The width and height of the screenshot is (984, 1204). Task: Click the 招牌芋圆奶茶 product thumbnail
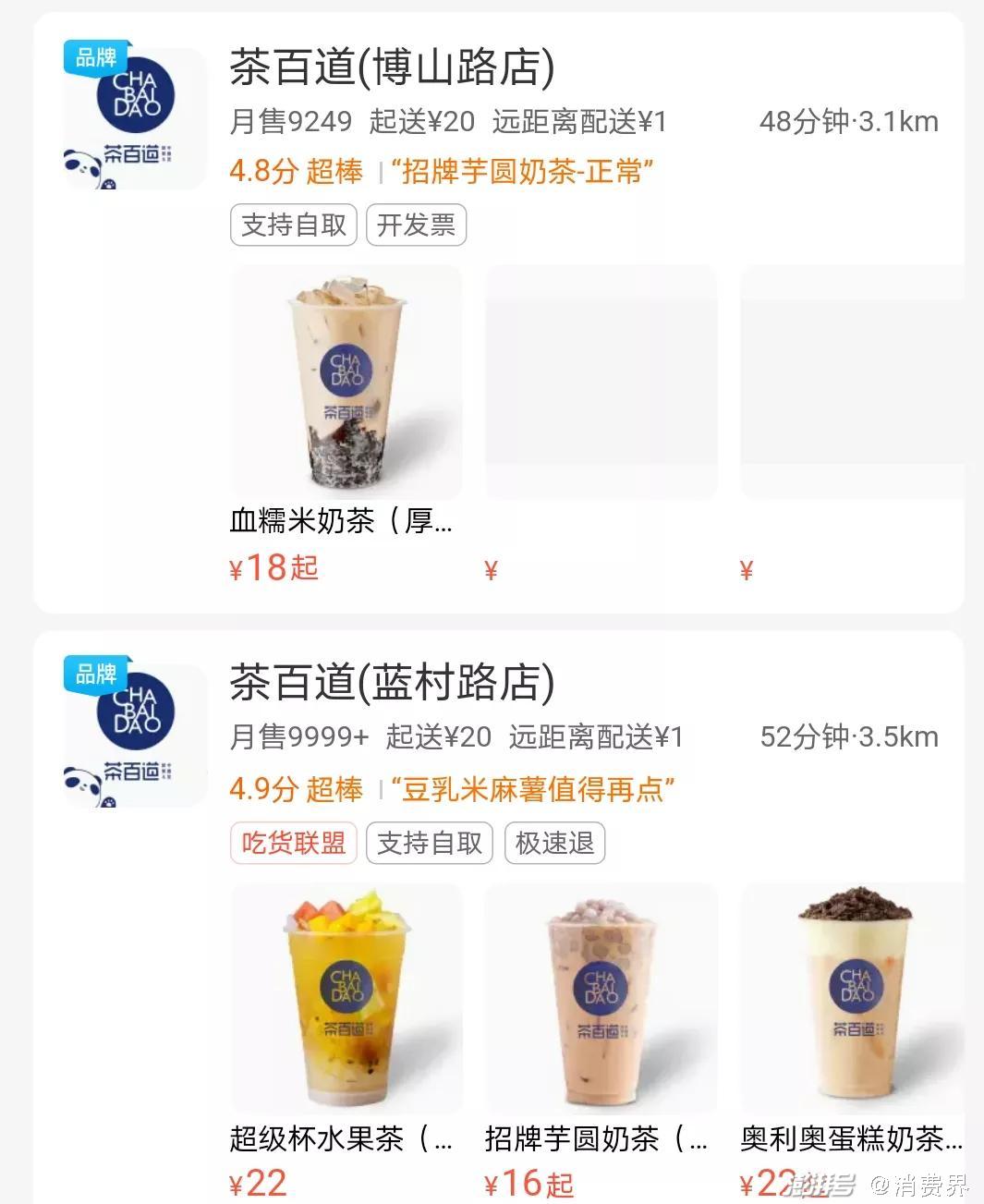point(601,996)
